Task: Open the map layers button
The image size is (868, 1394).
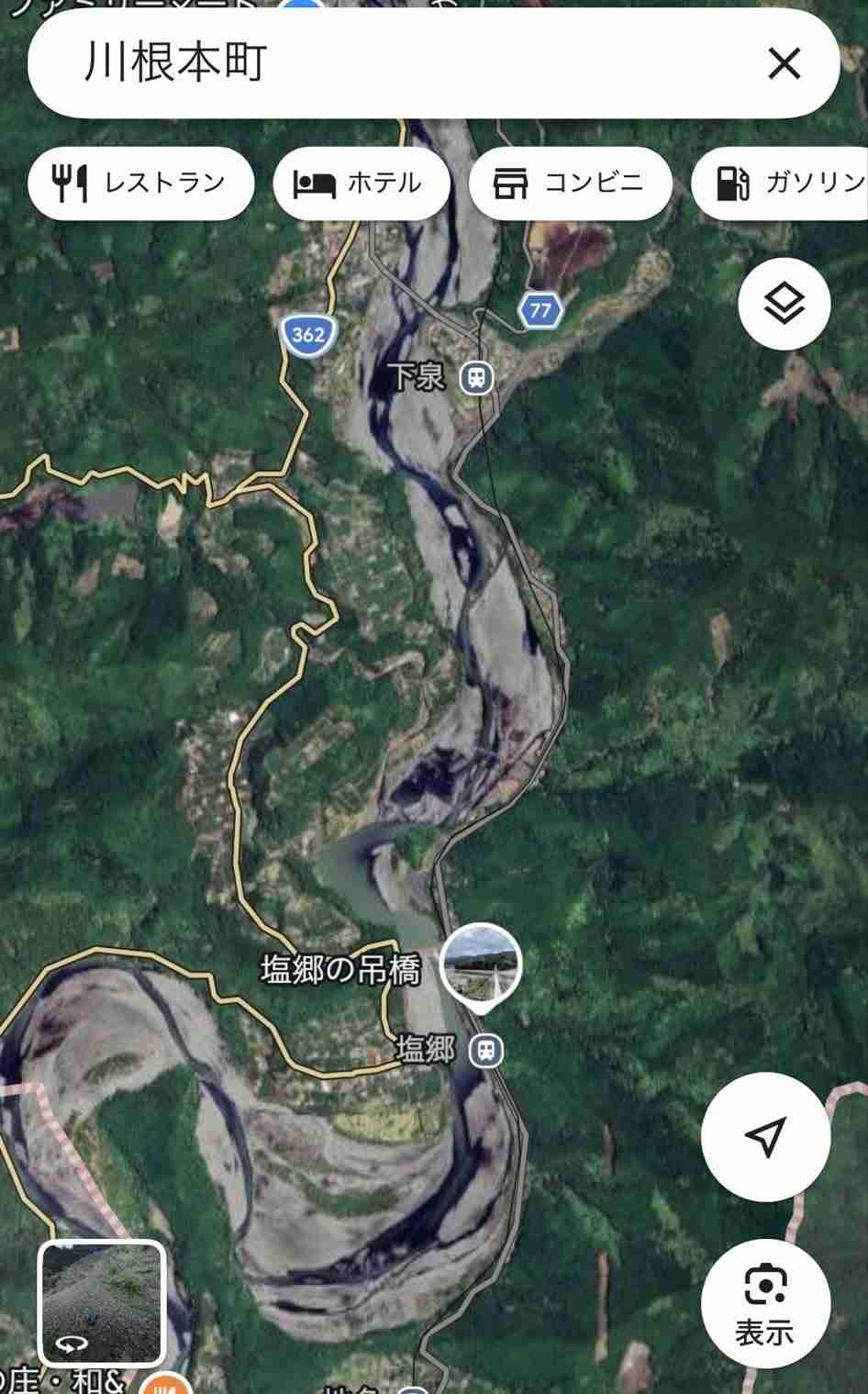Action: coord(784,304)
